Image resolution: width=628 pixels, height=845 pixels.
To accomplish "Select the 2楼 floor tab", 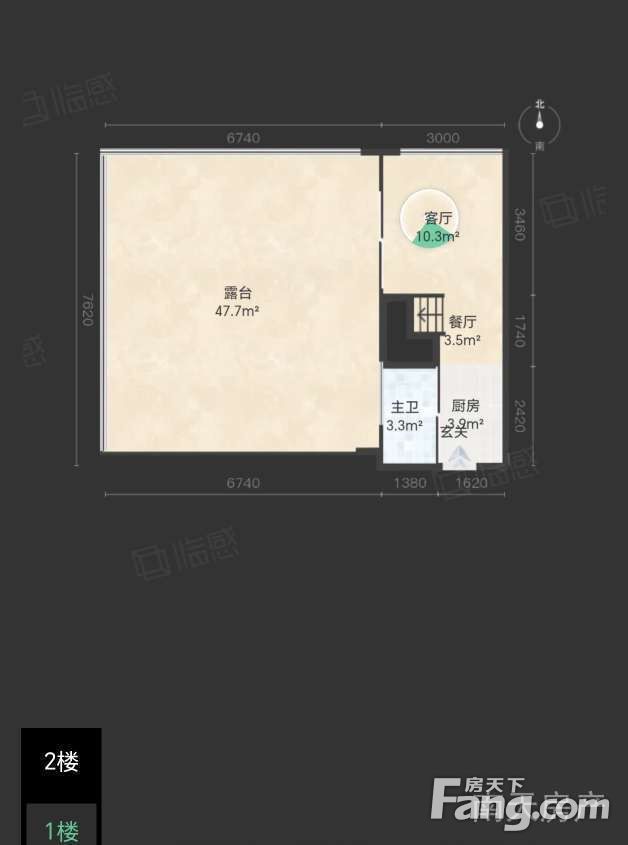I will (61, 763).
